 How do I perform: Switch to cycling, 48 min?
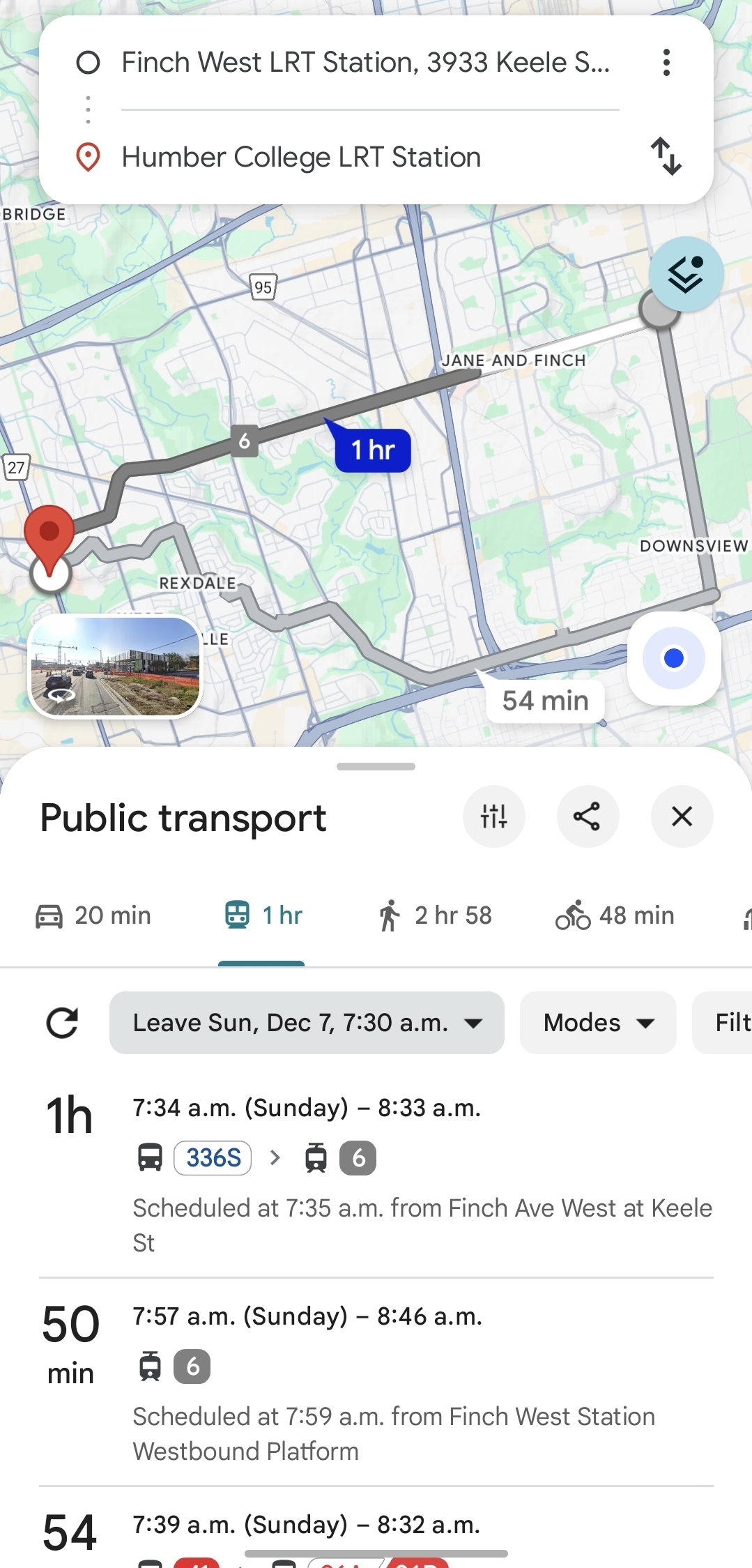(x=615, y=915)
